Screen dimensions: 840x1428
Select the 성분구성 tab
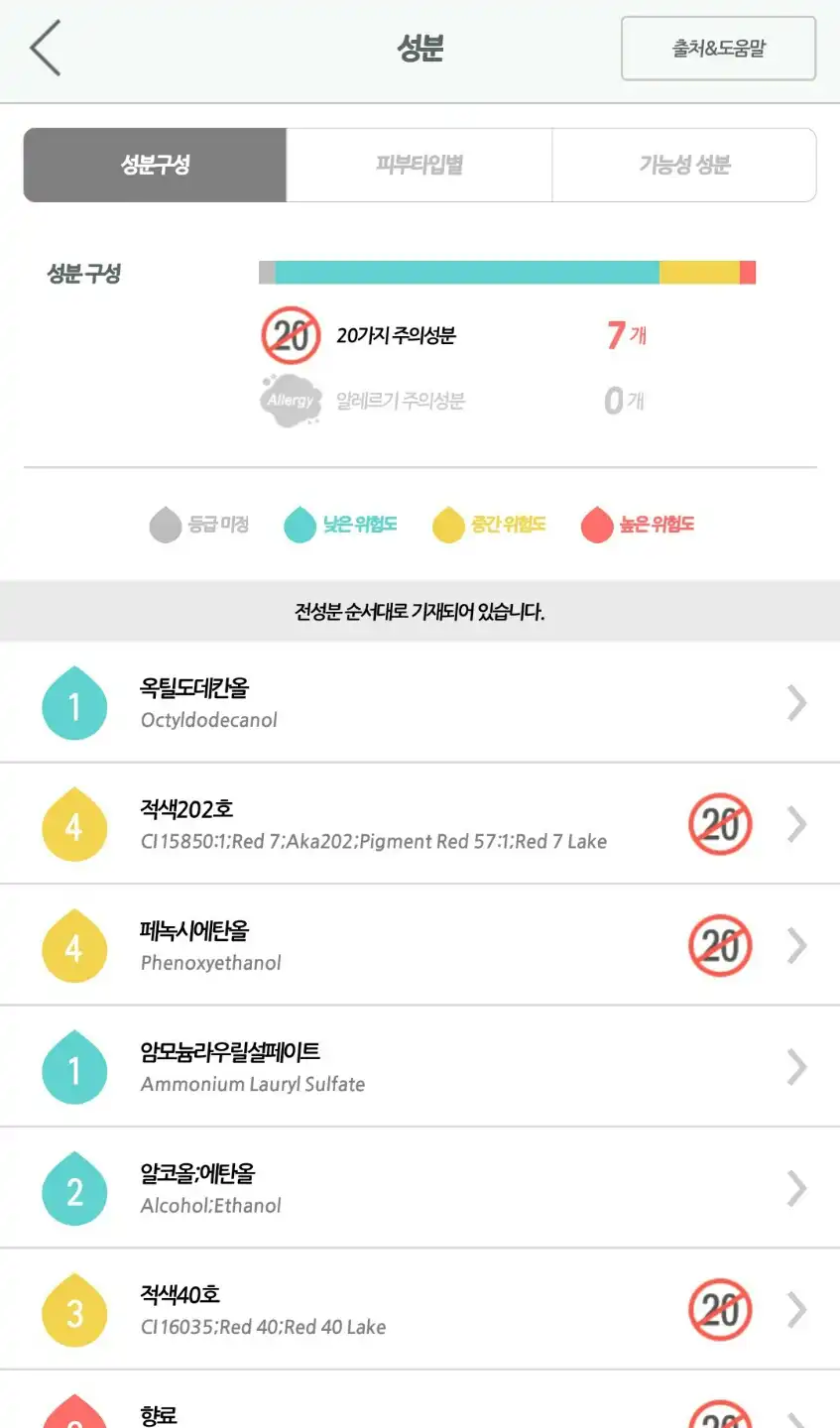(156, 165)
